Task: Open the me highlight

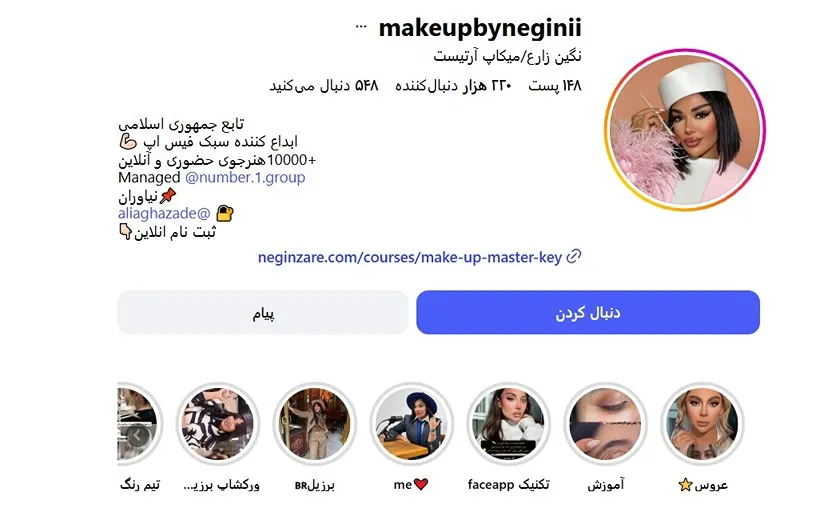Action: tap(412, 425)
